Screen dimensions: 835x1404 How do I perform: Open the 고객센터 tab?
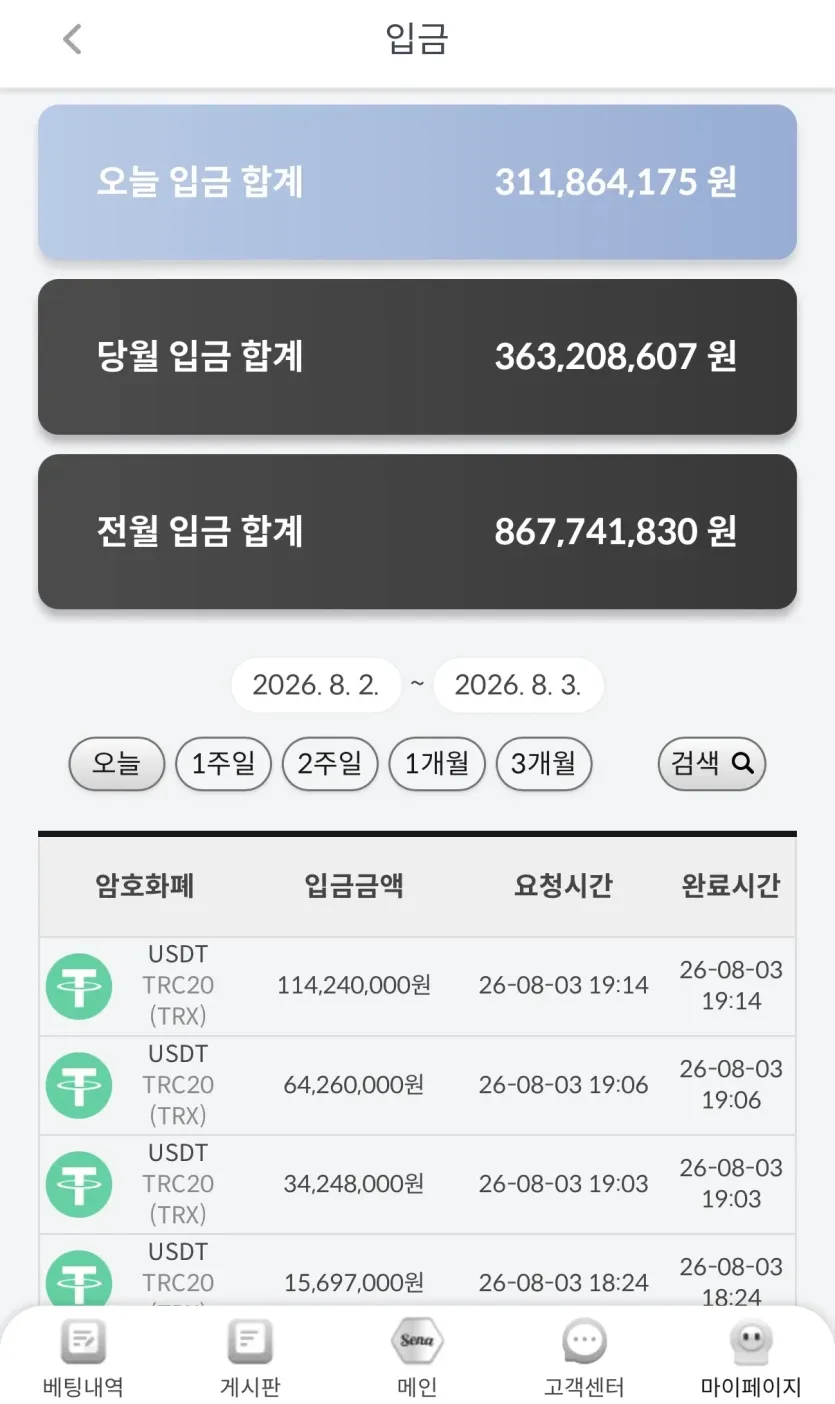(584, 1359)
